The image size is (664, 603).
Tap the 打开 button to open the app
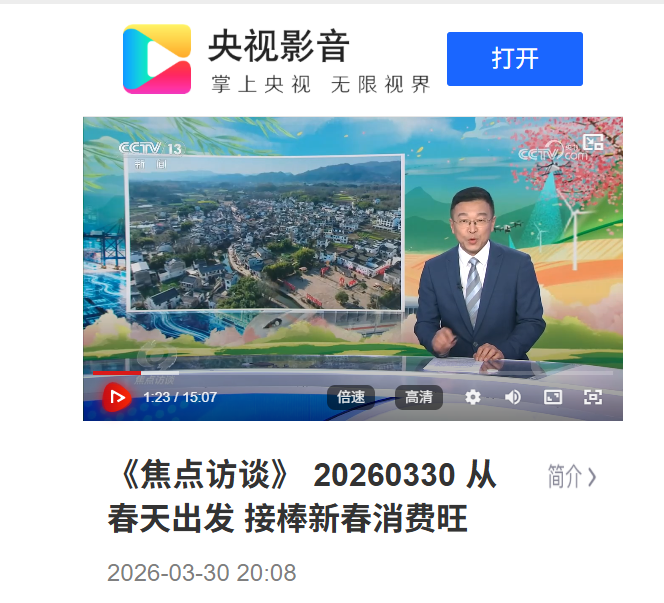pyautogui.click(x=514, y=59)
